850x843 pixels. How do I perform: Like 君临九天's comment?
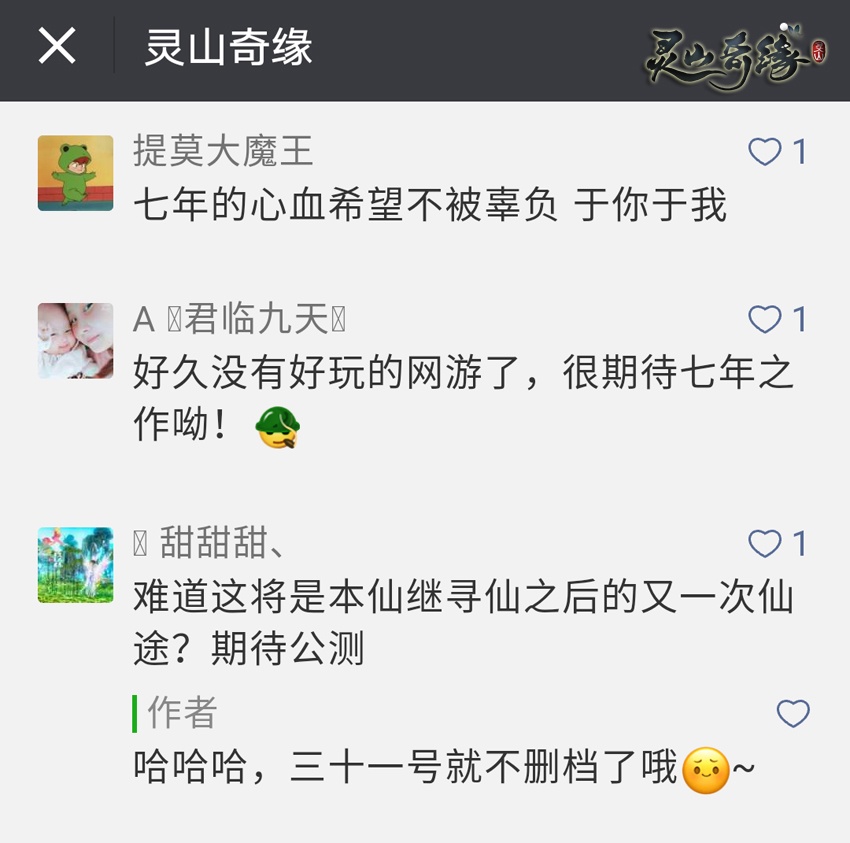coord(765,319)
